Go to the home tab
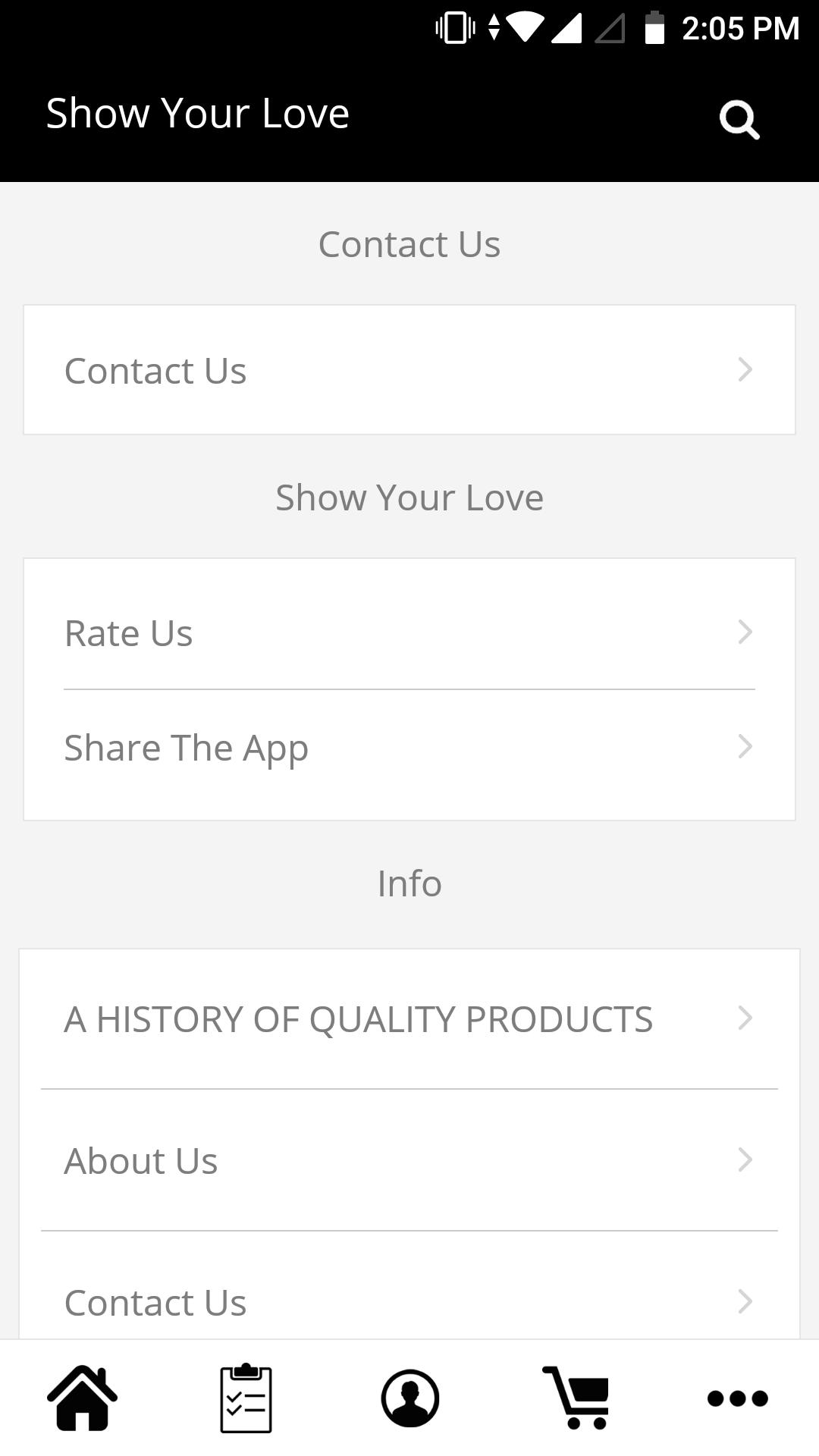 pyautogui.click(x=82, y=1398)
